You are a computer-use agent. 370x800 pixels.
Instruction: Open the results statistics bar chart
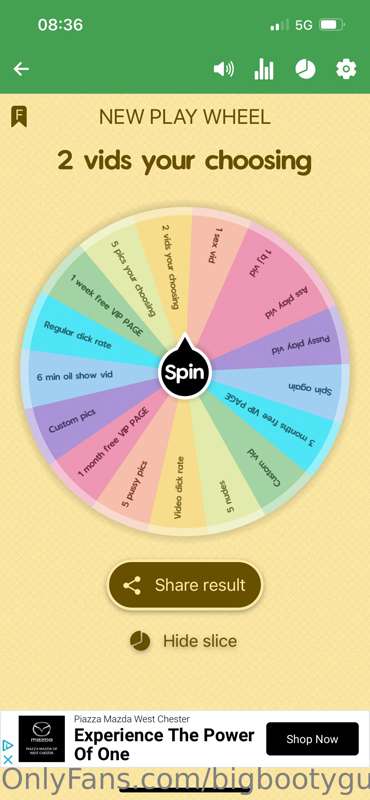click(264, 69)
